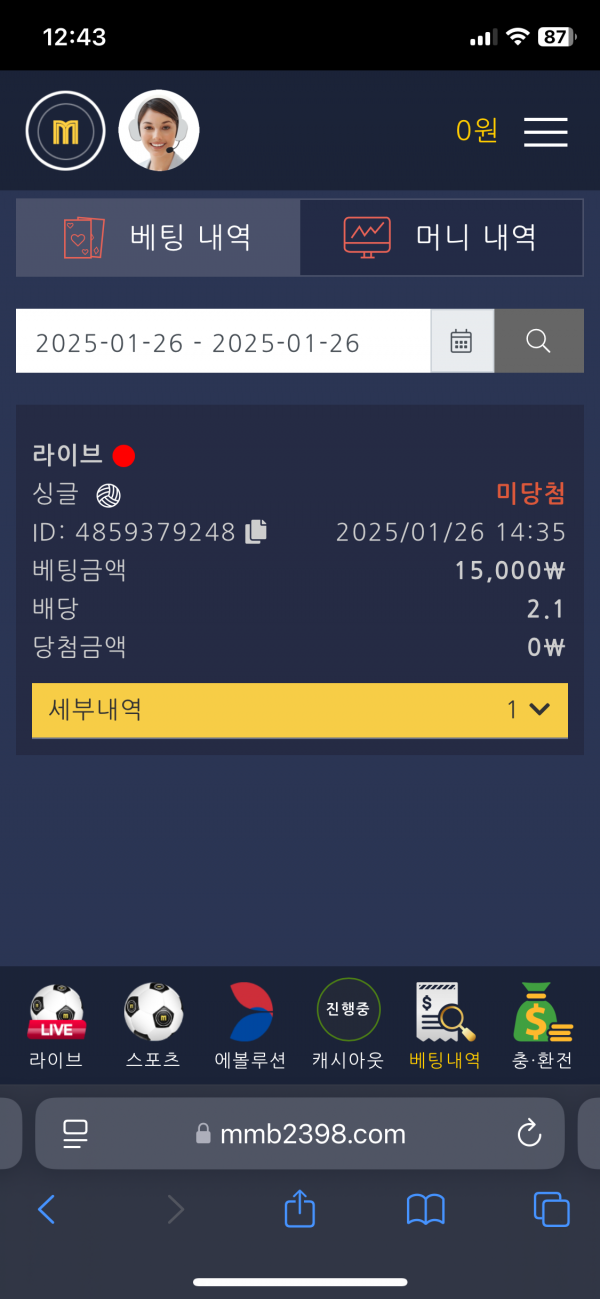Open 충·환전 deposit and withdrawal
Image resolution: width=600 pixels, height=1299 pixels.
click(x=541, y=1025)
